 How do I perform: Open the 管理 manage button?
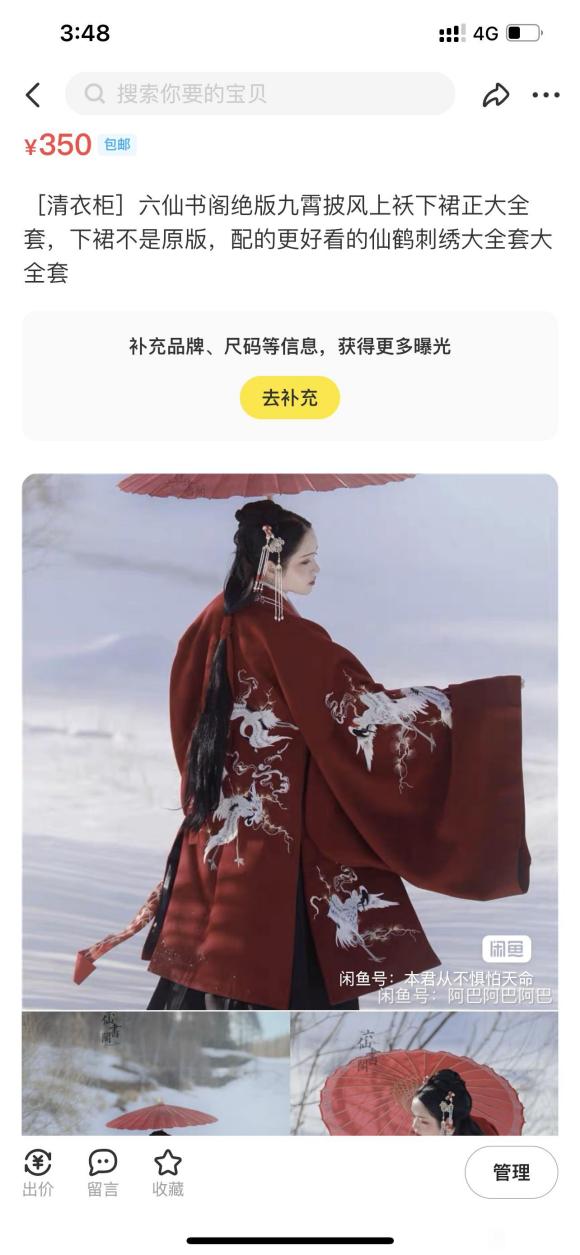511,1172
